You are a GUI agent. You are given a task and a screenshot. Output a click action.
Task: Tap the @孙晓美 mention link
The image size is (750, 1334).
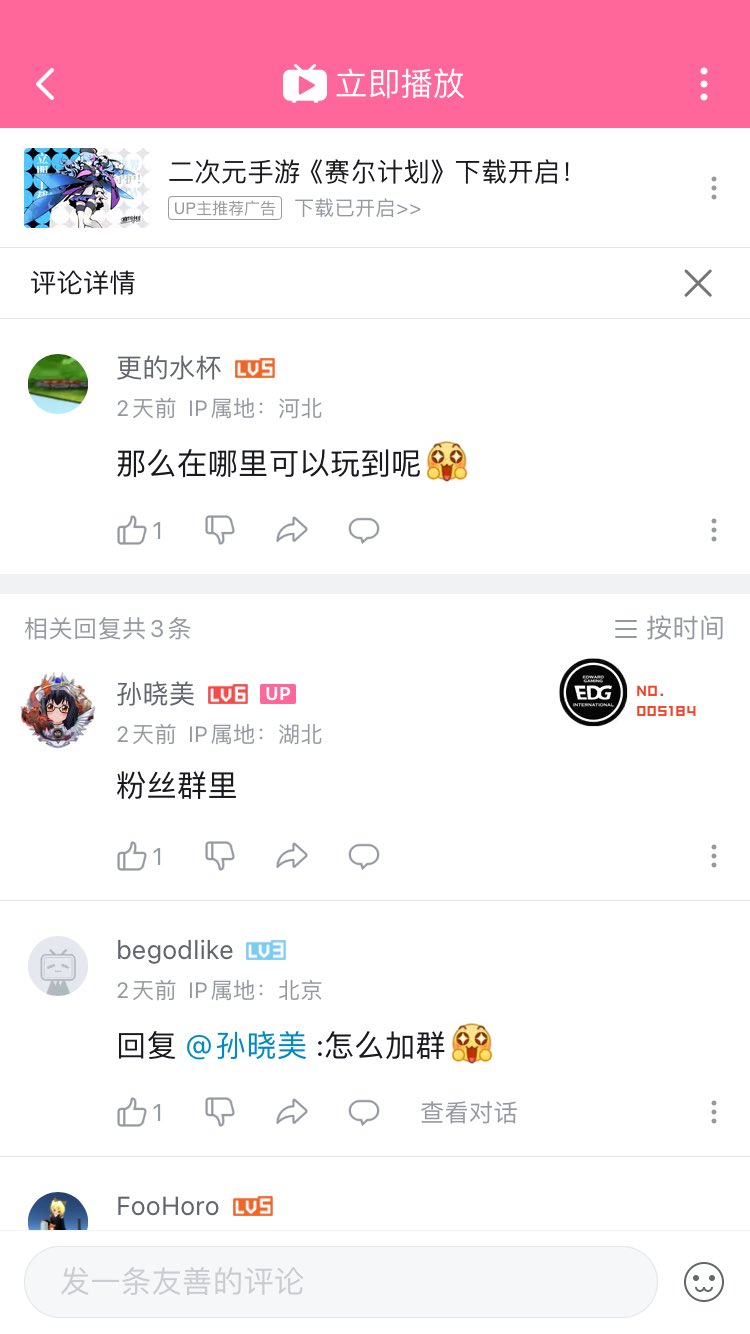point(246,1046)
